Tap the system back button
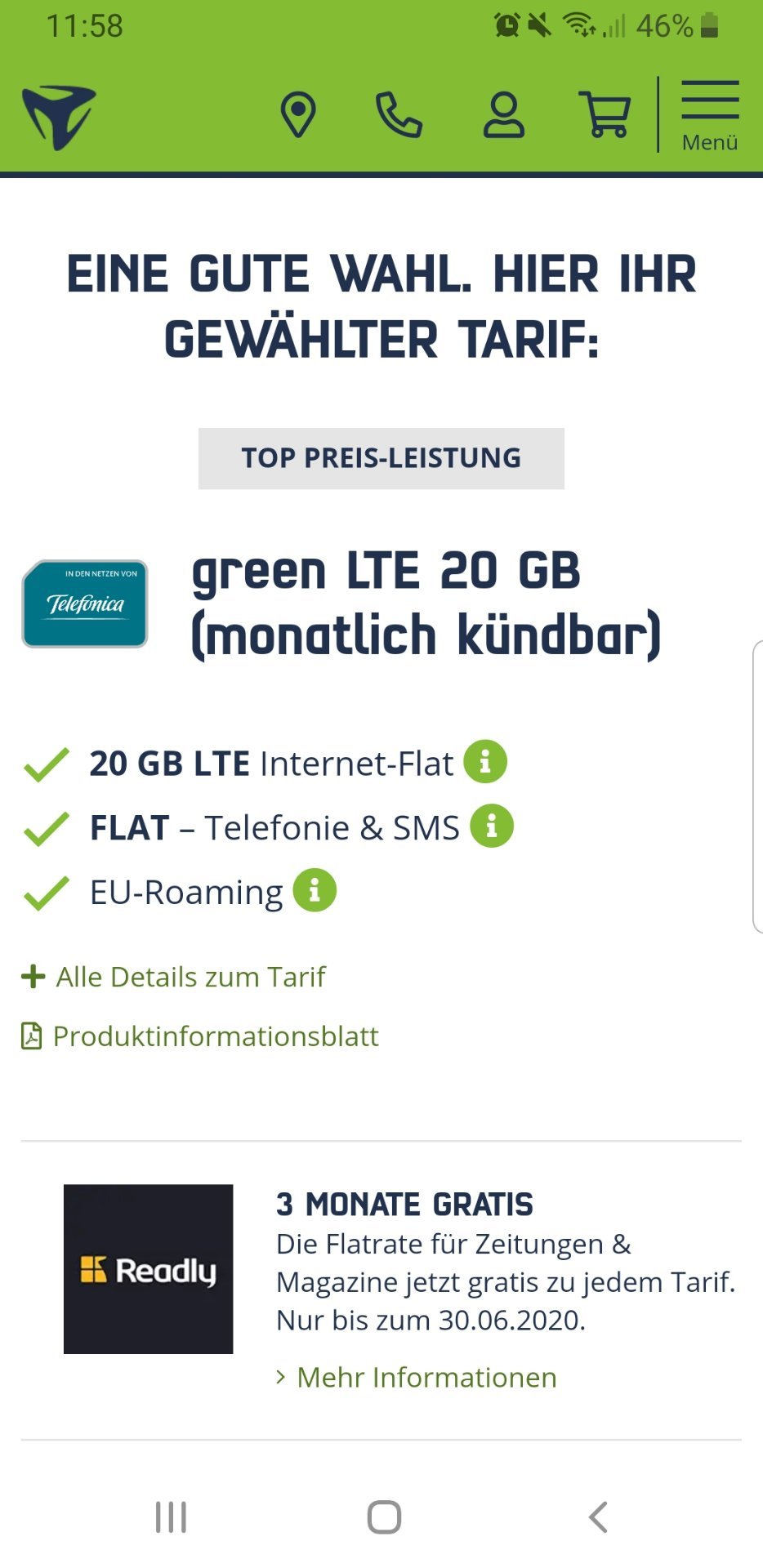Screen dimensions: 763x1568 point(598,1517)
